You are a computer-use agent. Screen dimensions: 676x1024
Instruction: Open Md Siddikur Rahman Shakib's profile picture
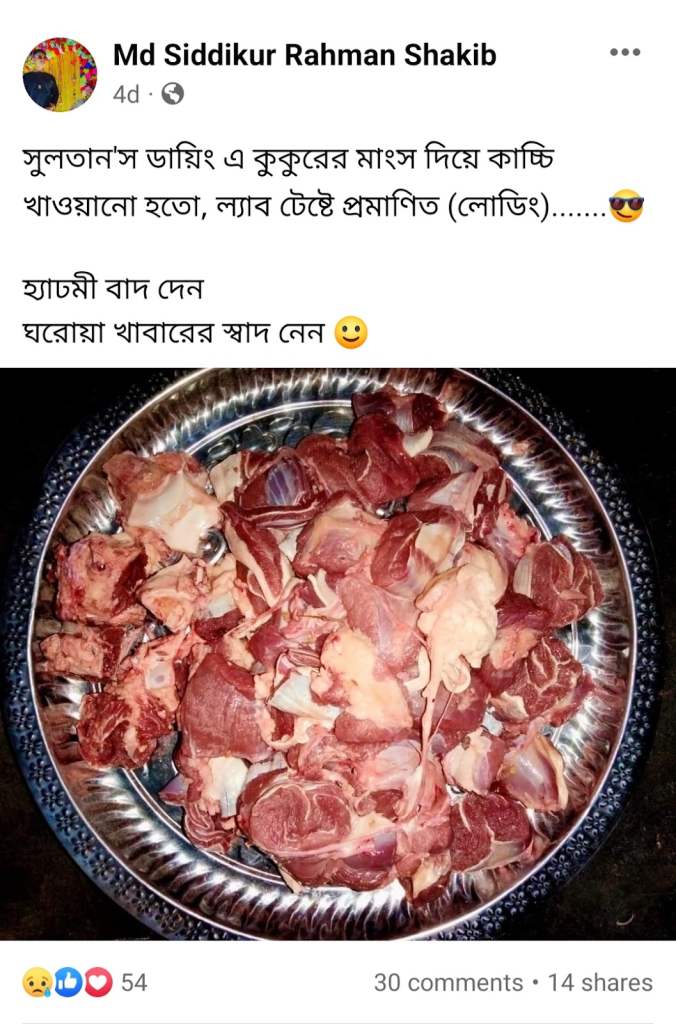point(60,74)
